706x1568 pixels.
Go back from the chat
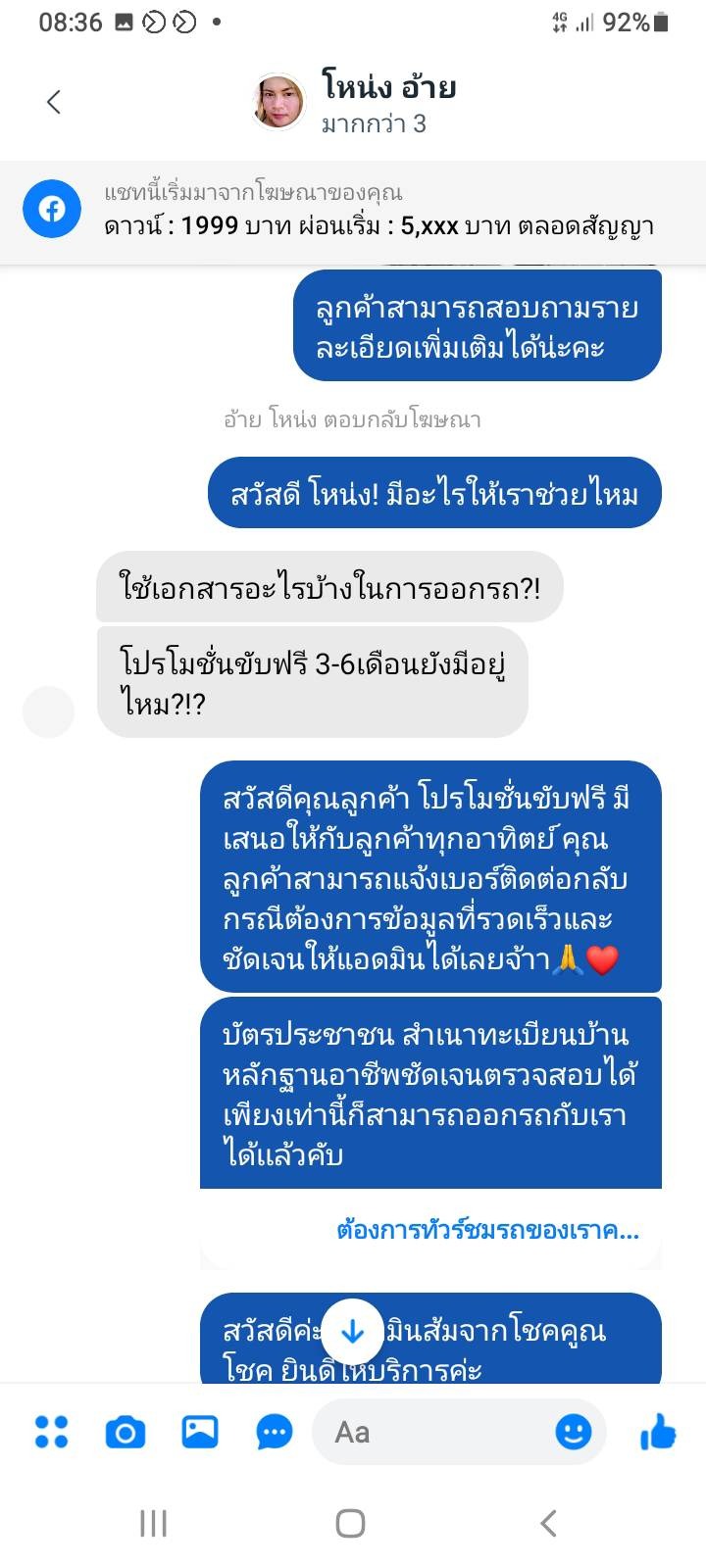[x=54, y=102]
